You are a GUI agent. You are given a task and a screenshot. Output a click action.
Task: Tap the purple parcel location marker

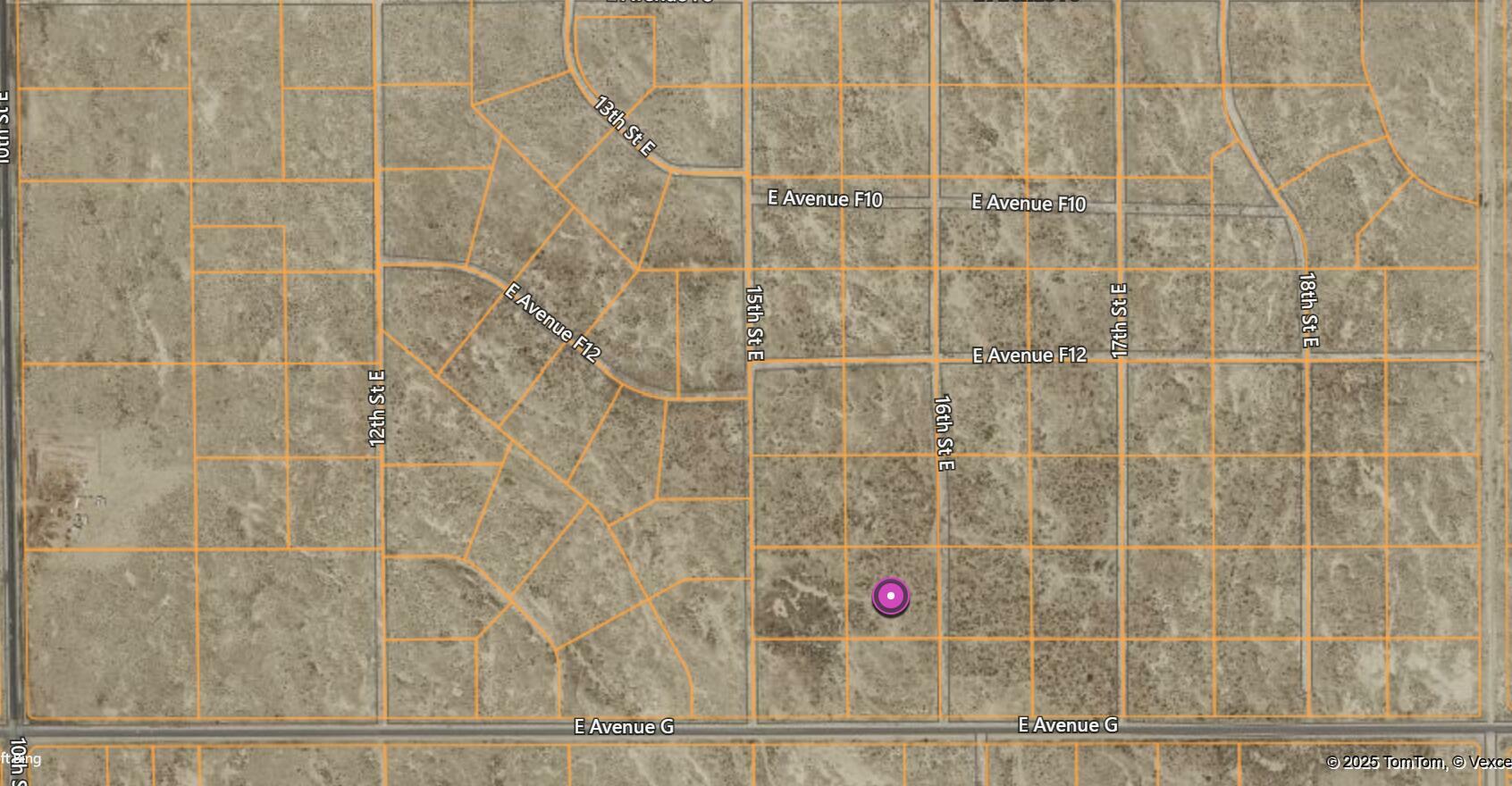click(890, 596)
